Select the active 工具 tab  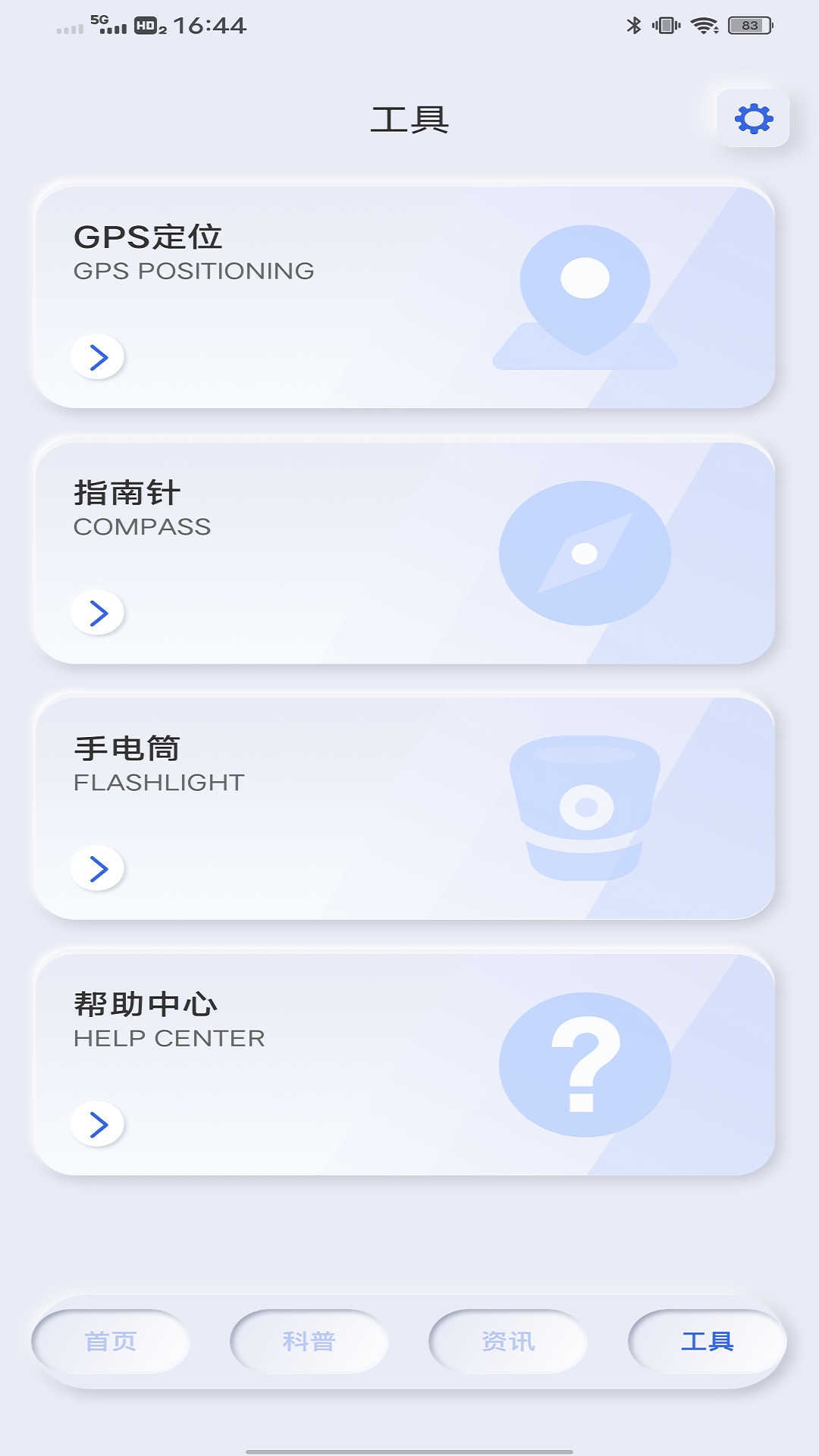706,1341
